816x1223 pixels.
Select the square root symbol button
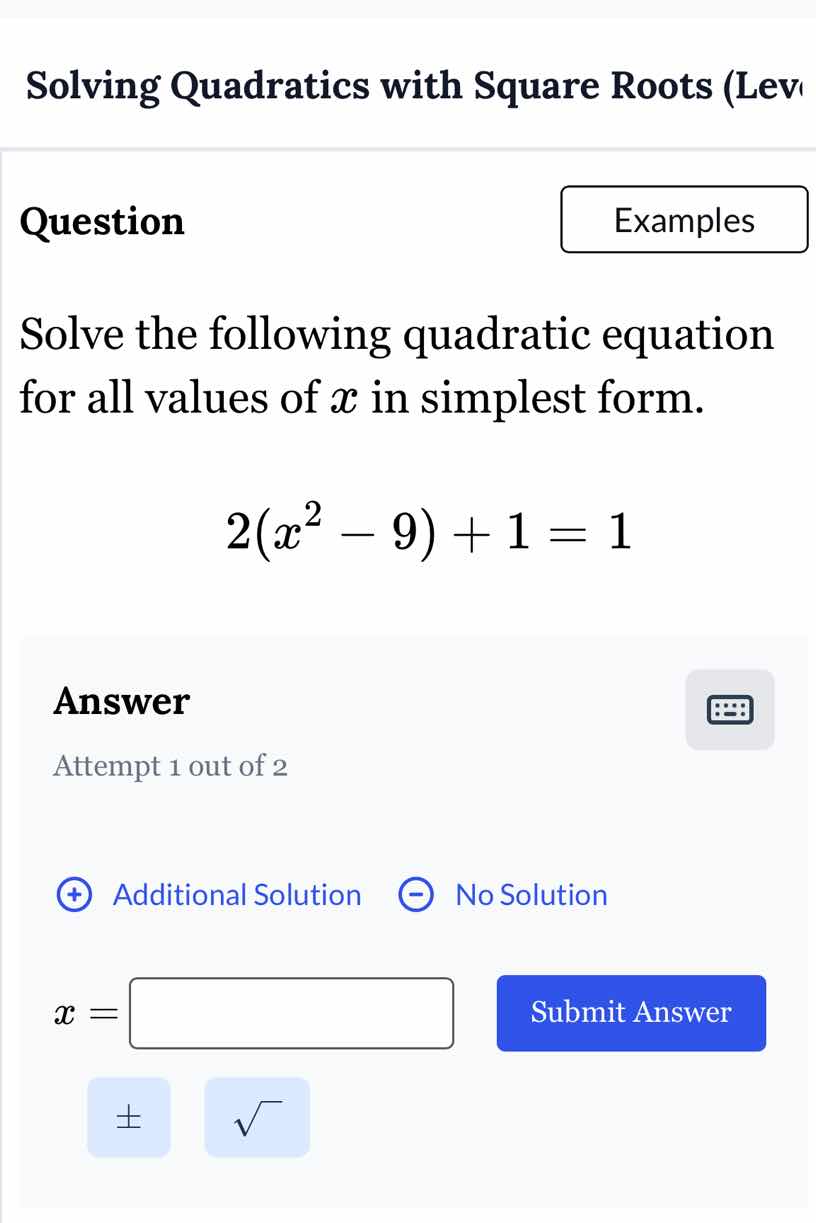257,1117
